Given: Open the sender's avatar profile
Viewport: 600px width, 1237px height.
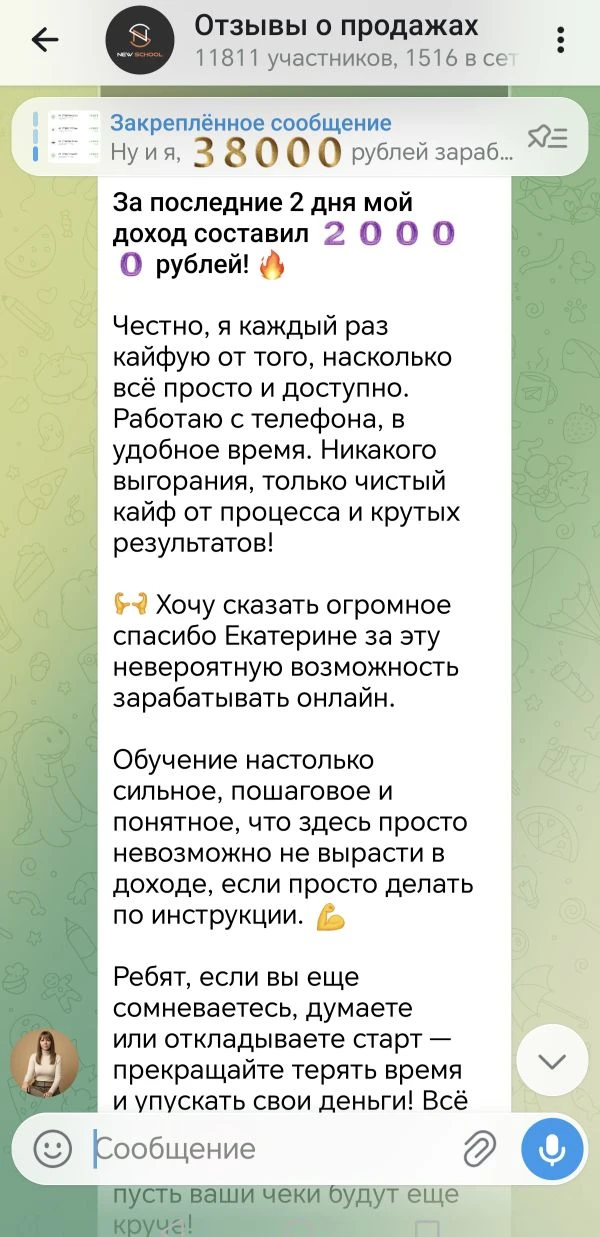Looking at the screenshot, I should point(44,1061).
